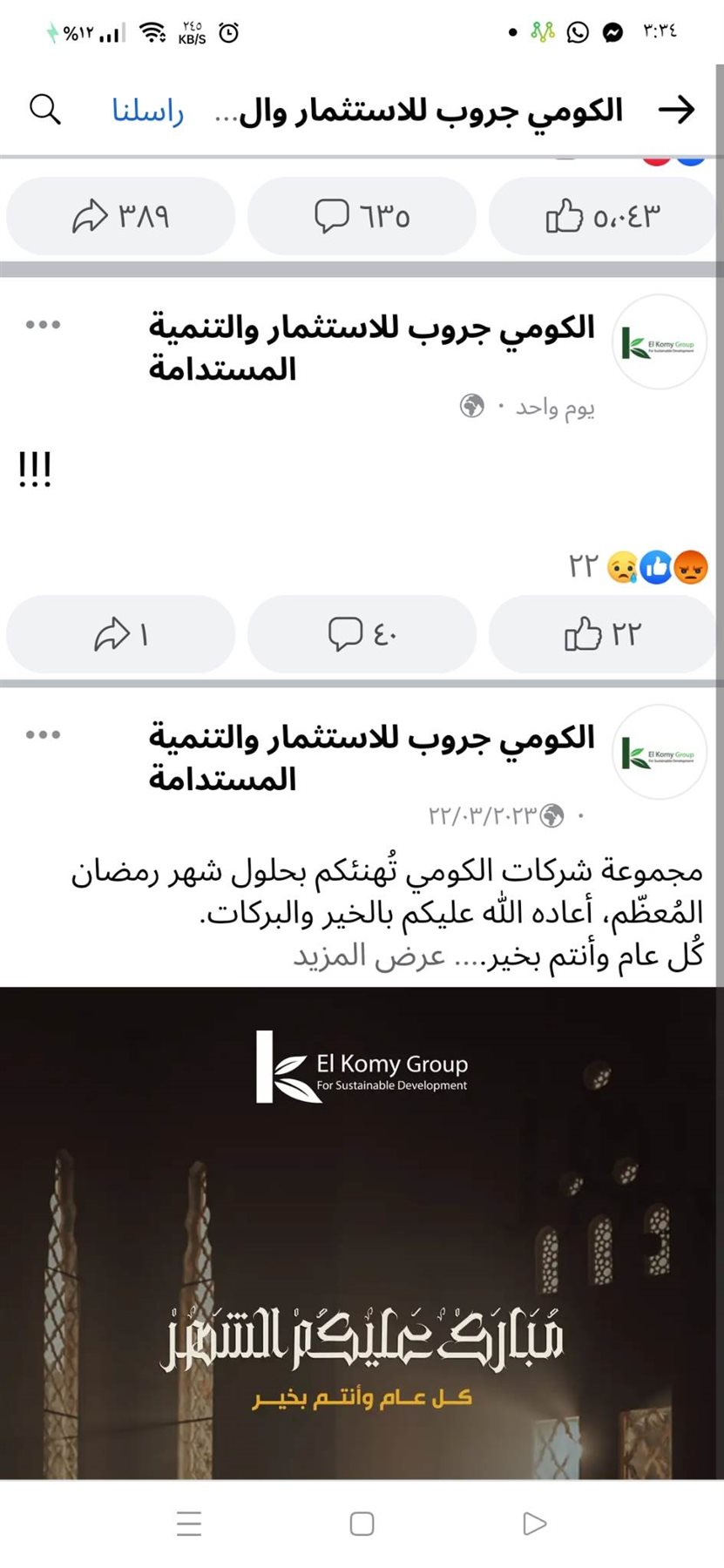Share the !!! post
This screenshot has height=1568, width=724.
120,634
